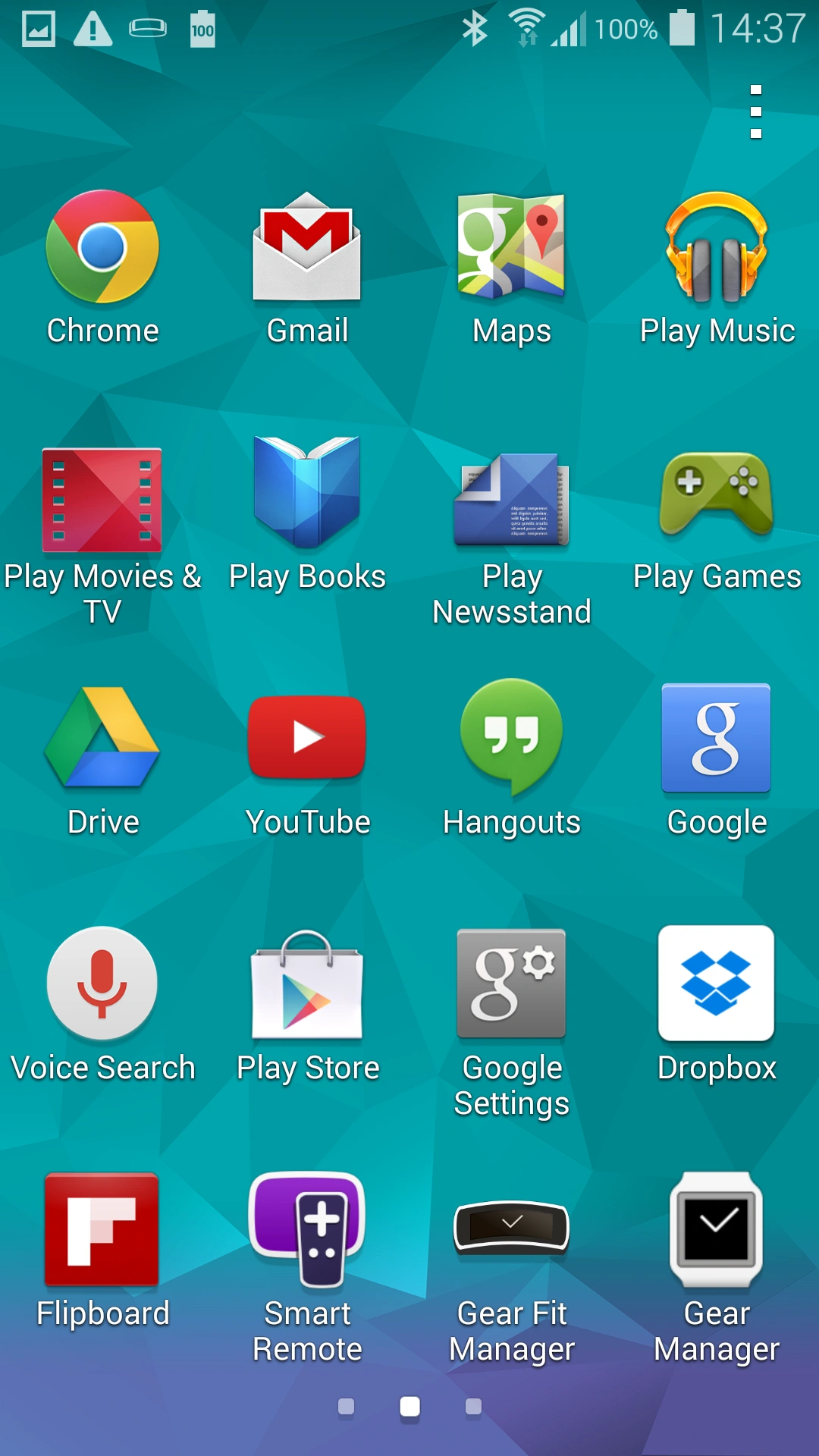Launch Dropbox
Screen dimensions: 819x1456
point(717,983)
